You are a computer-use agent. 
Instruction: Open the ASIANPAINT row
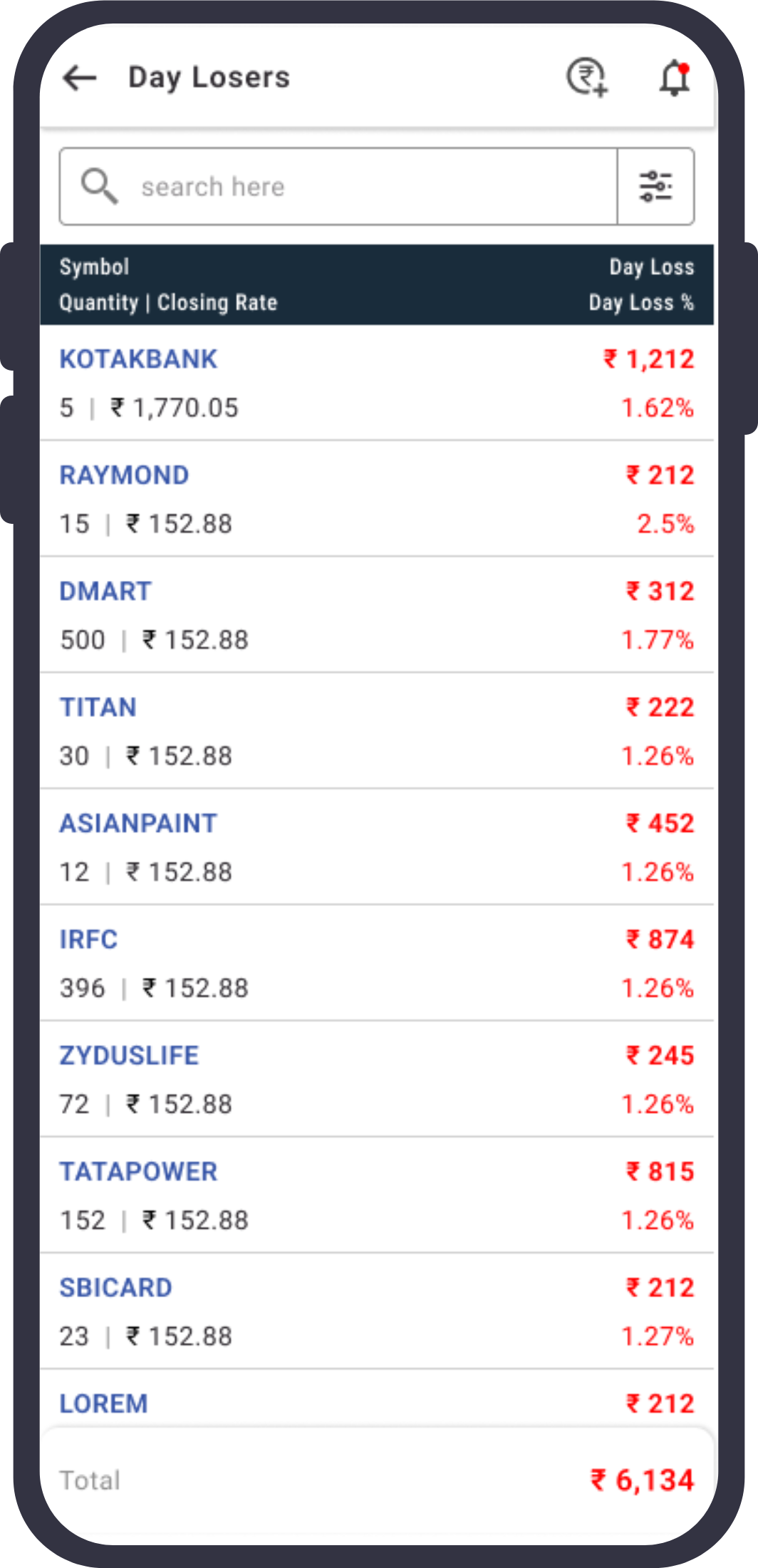coord(377,847)
